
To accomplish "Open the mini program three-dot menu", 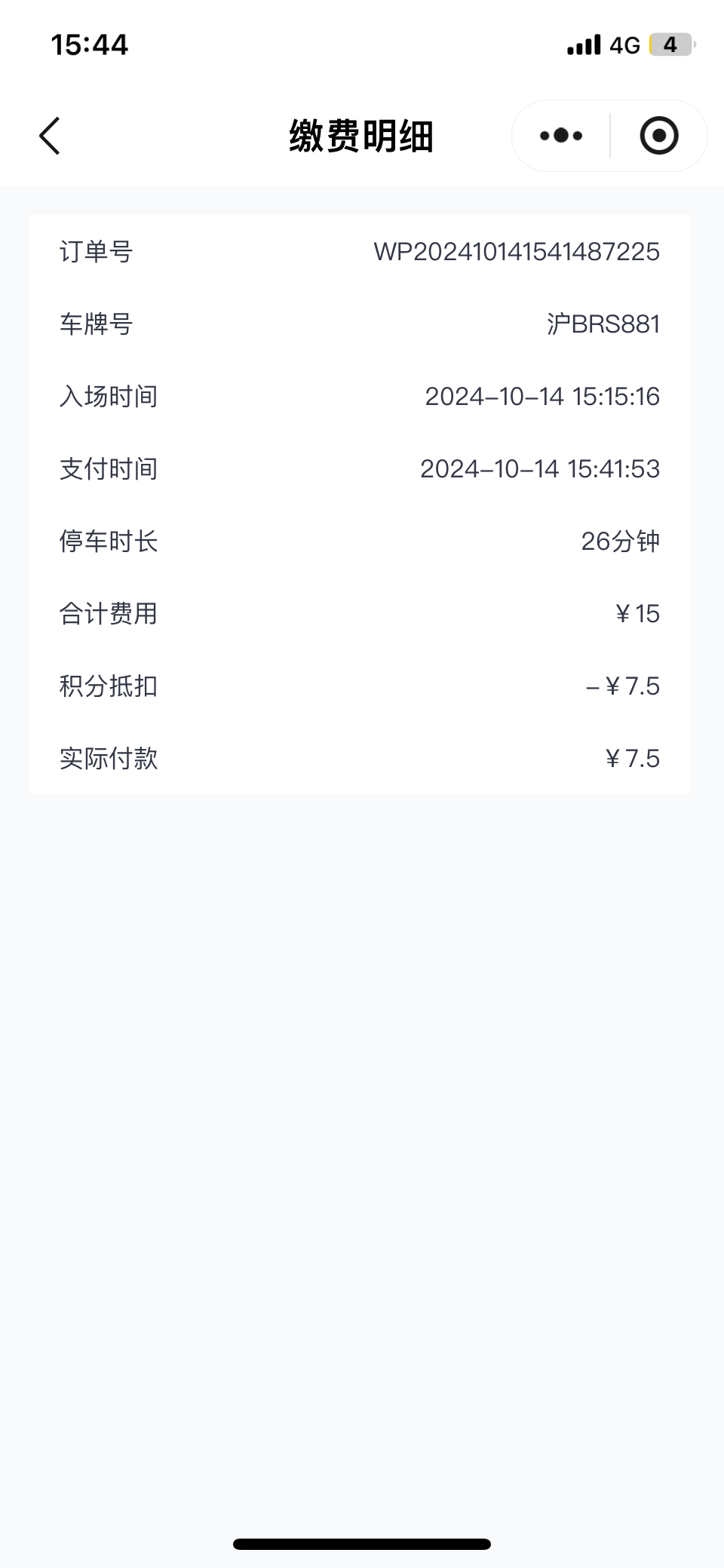I will [561, 136].
